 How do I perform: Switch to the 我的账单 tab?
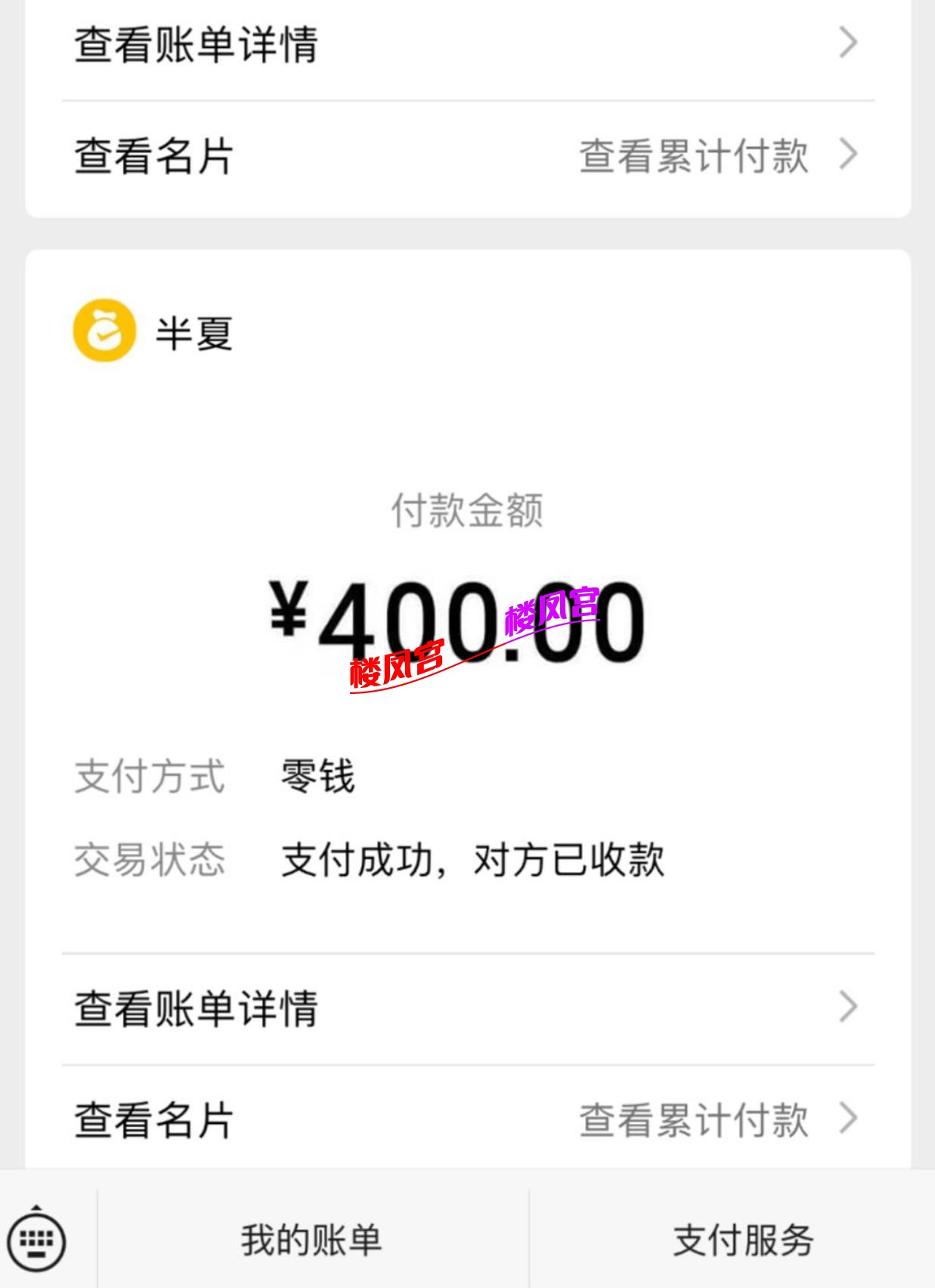pos(312,1237)
